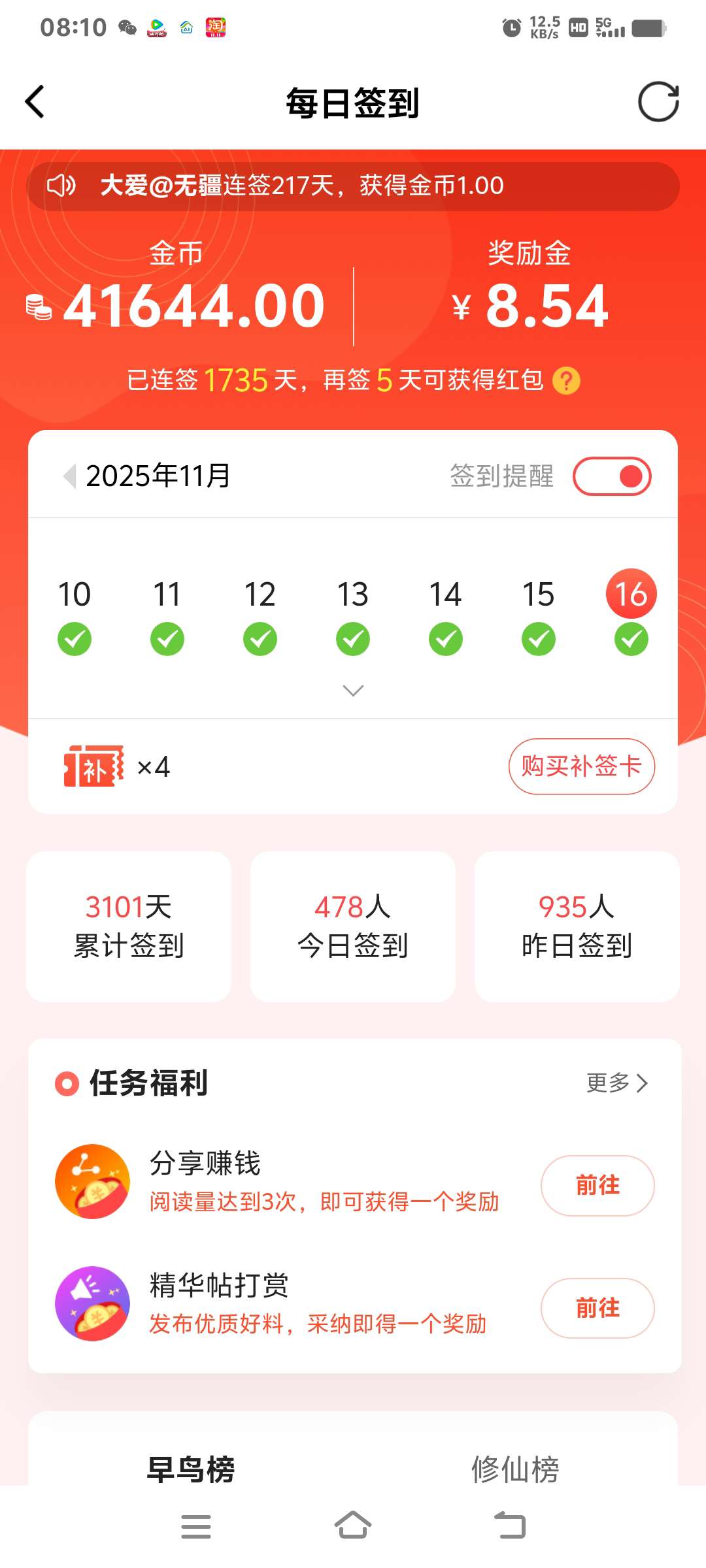View 更多 task benefits
Image resolution: width=706 pixels, height=1568 pixels.
pos(616,1083)
